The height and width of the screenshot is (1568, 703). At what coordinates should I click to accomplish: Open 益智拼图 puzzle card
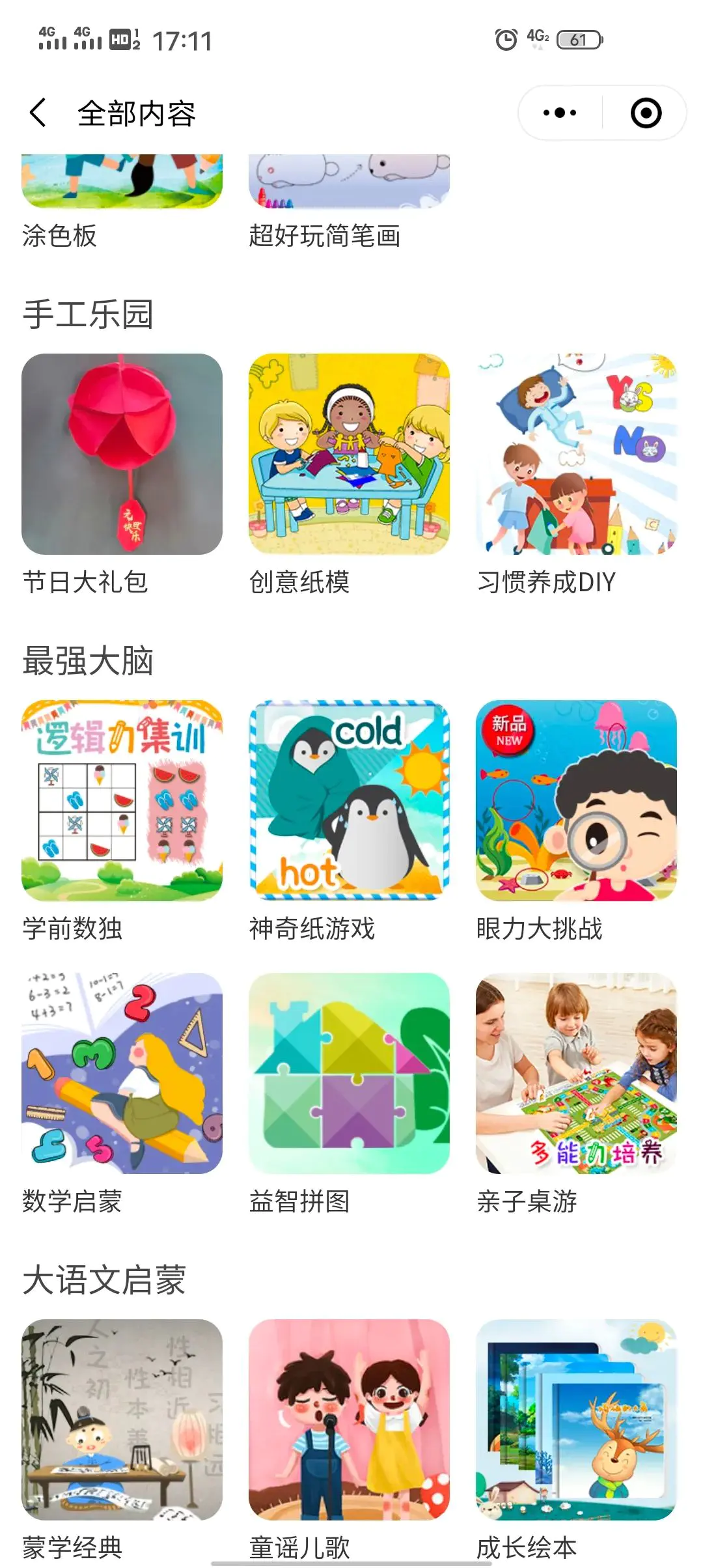point(349,1073)
